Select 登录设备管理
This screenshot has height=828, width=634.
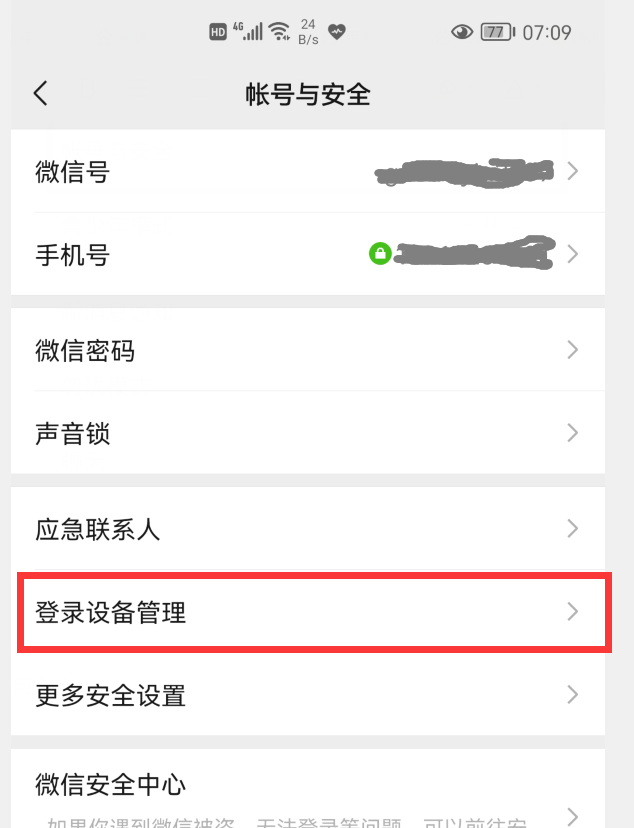tap(307, 612)
